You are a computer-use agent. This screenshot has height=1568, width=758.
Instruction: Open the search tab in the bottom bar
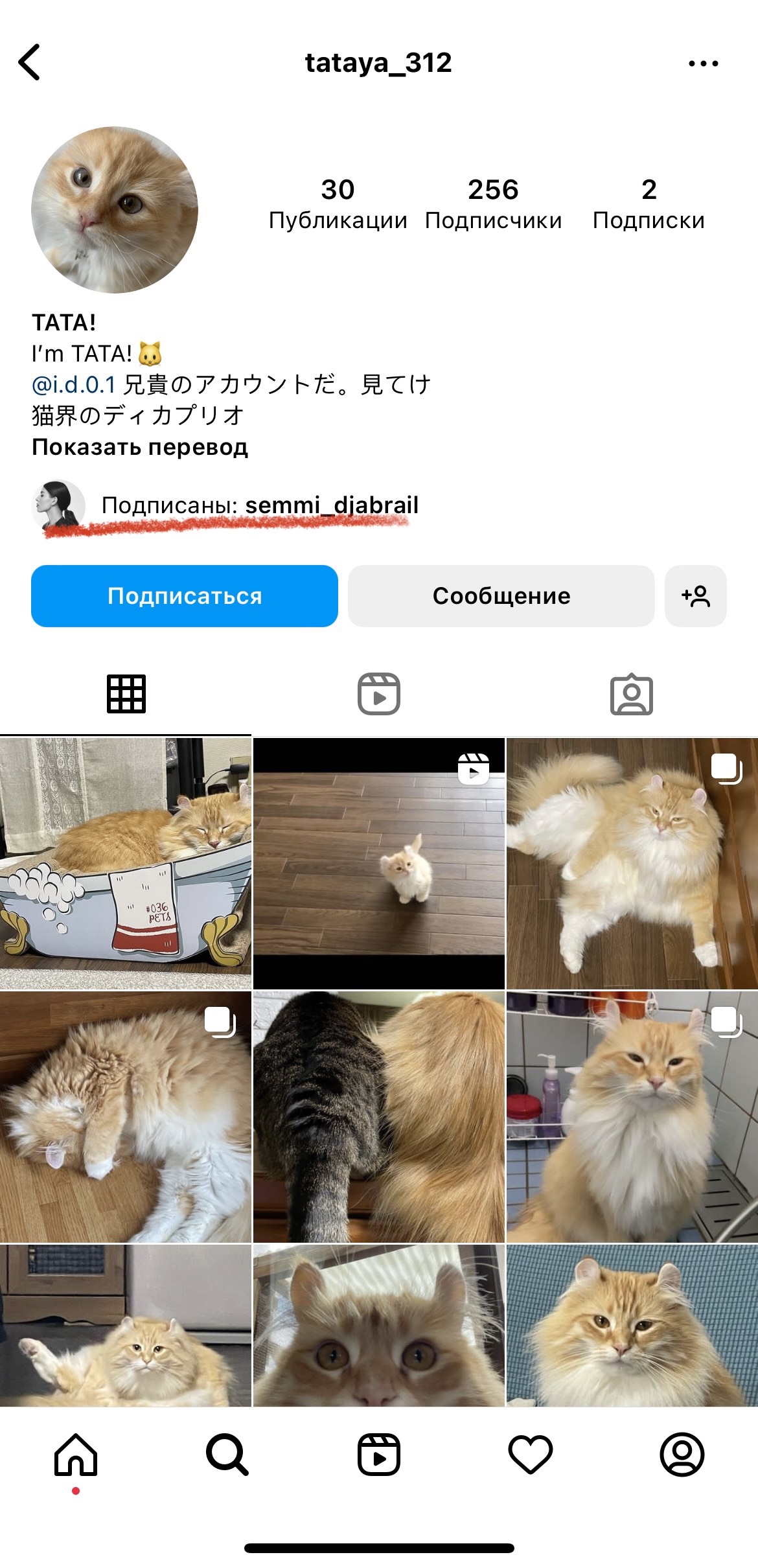coord(227,1455)
